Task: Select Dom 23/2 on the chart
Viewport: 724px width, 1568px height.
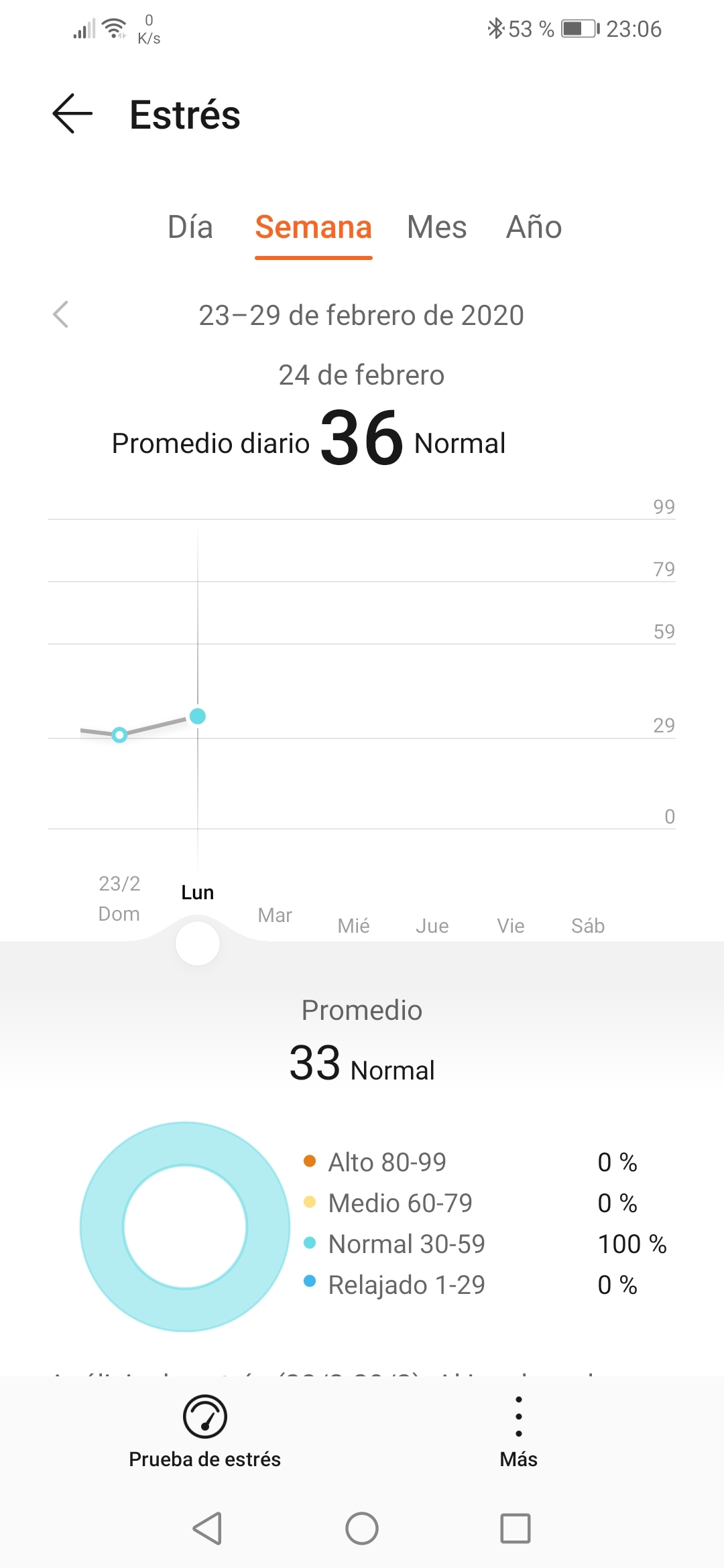Action: click(119, 899)
